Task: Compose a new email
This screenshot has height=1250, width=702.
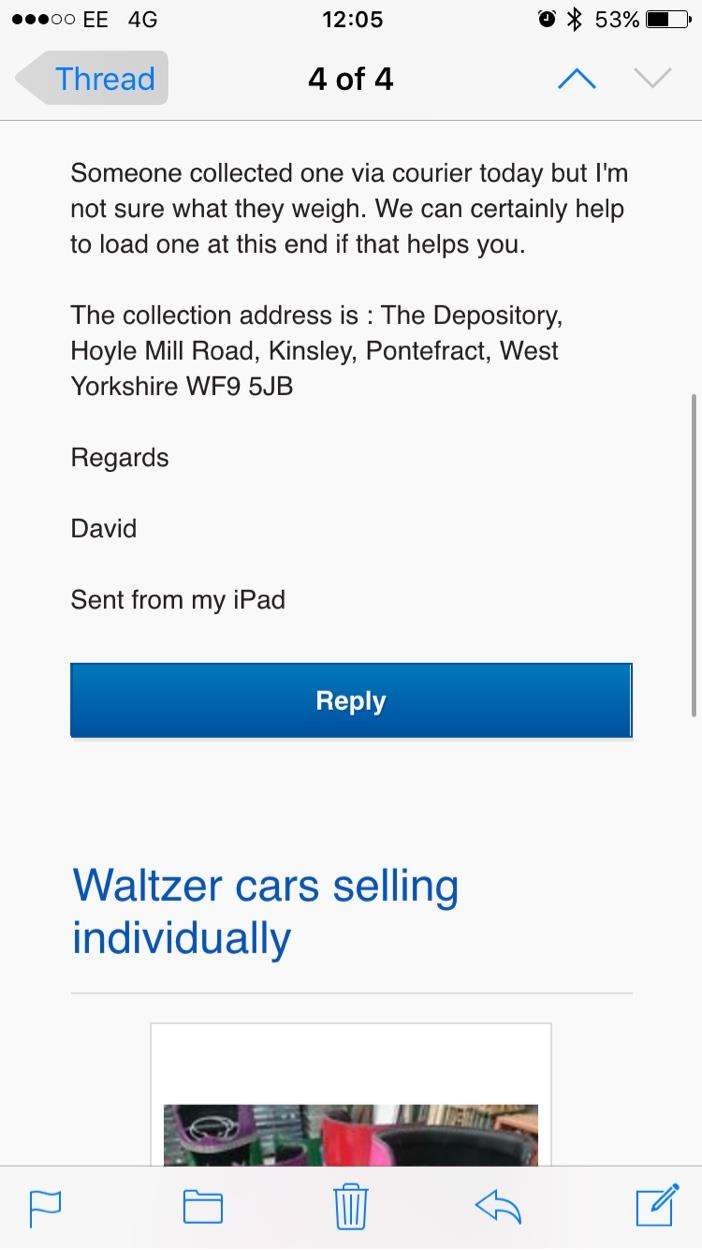Action: tap(657, 1205)
